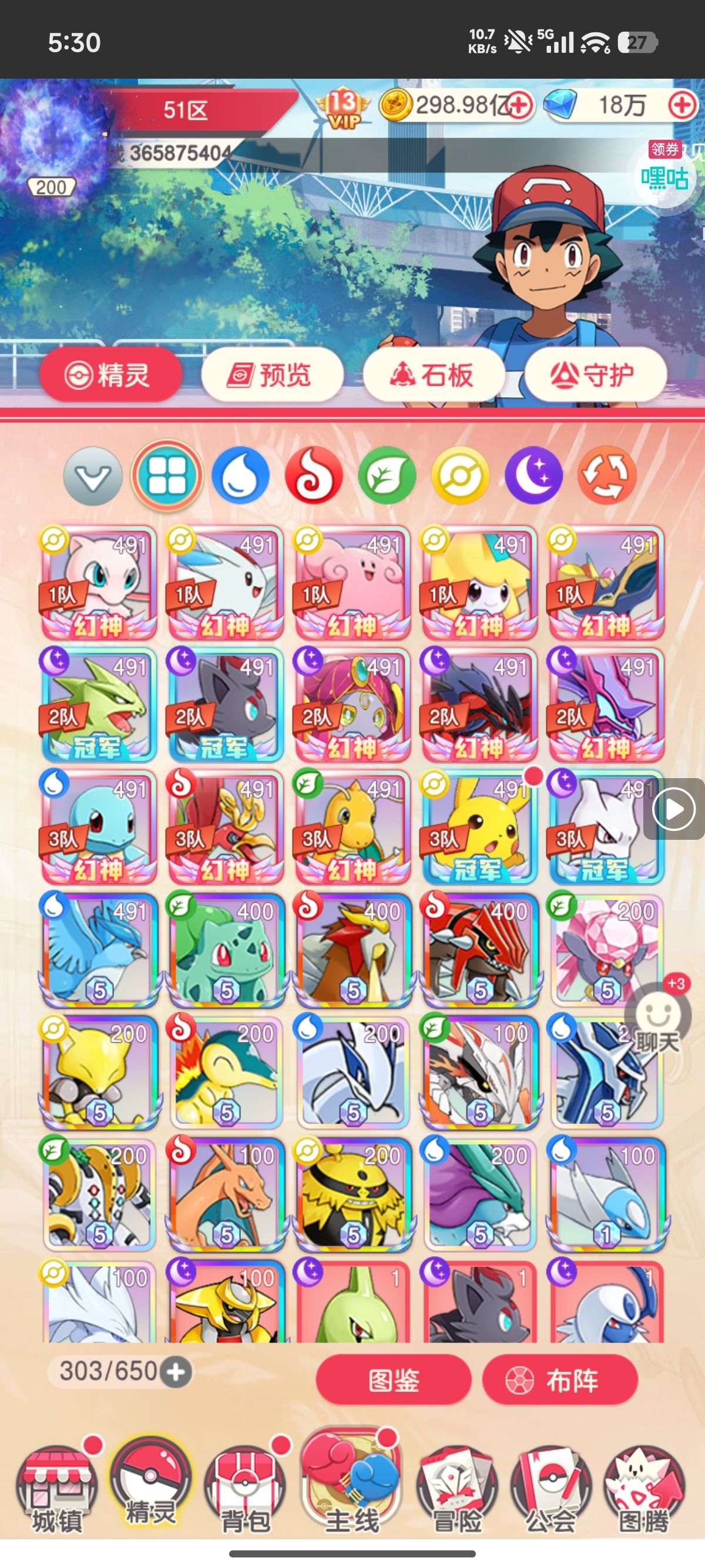705x1568 pixels.
Task: Add more gold coins
Action: pyautogui.click(x=519, y=105)
